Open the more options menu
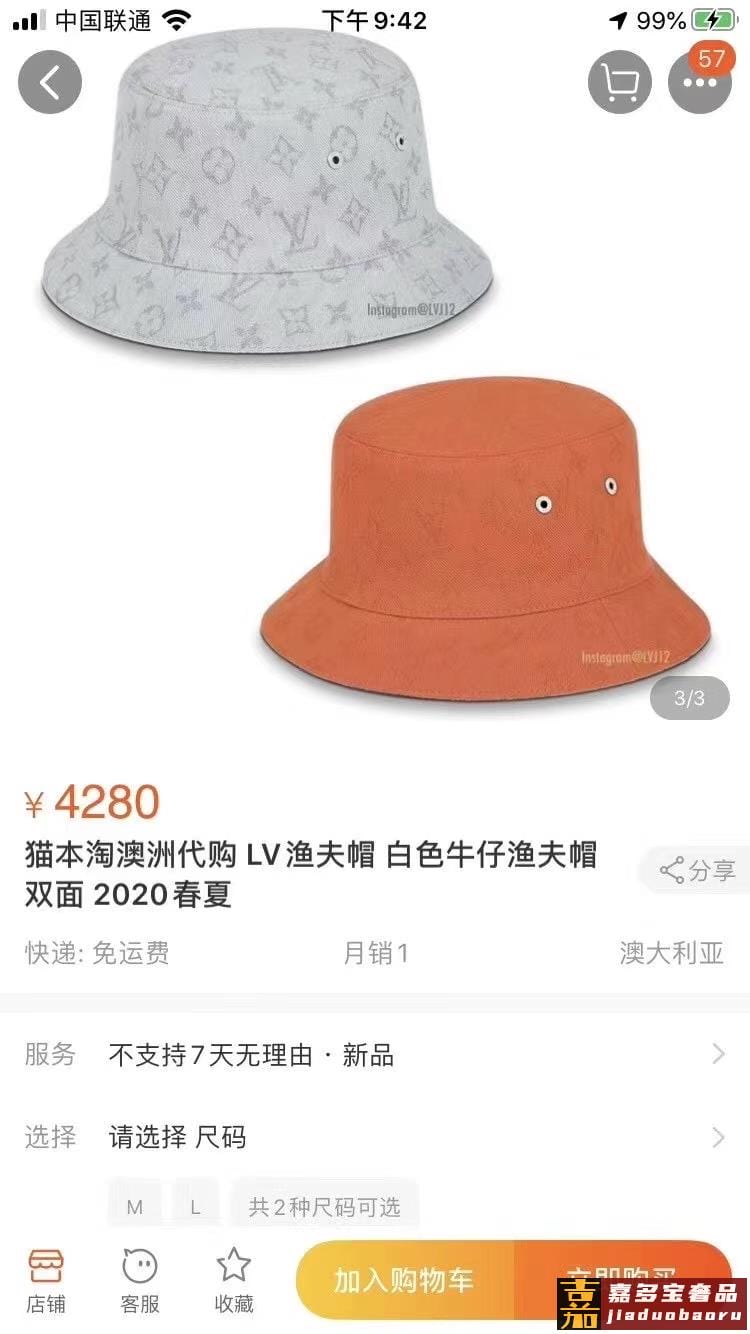This screenshot has width=750, height=1334. 700,82
